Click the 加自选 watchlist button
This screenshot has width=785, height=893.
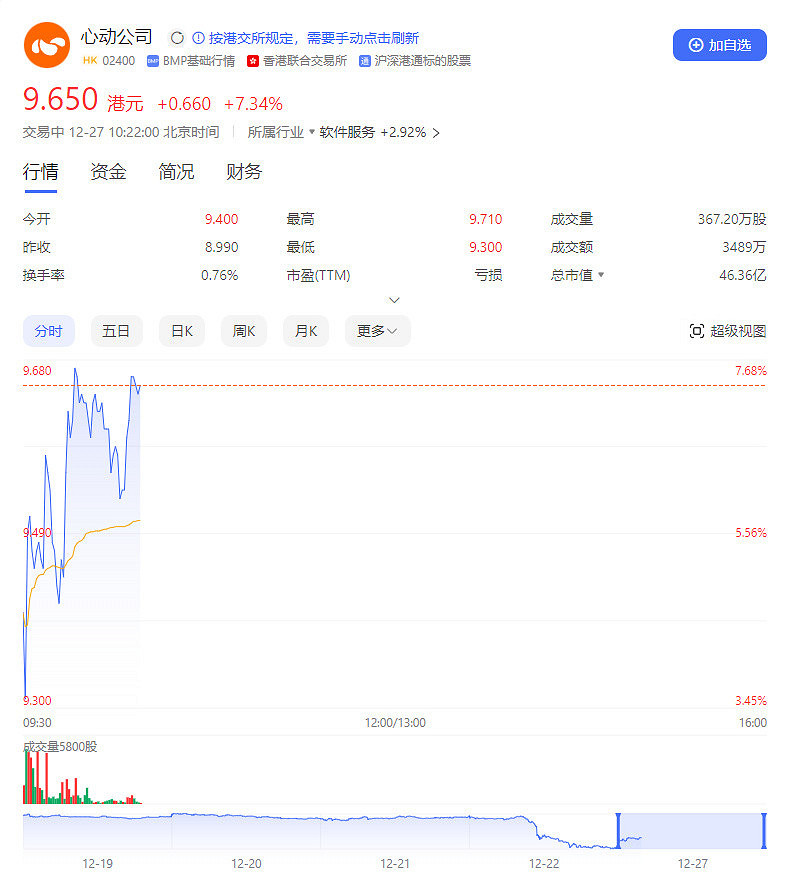[719, 44]
